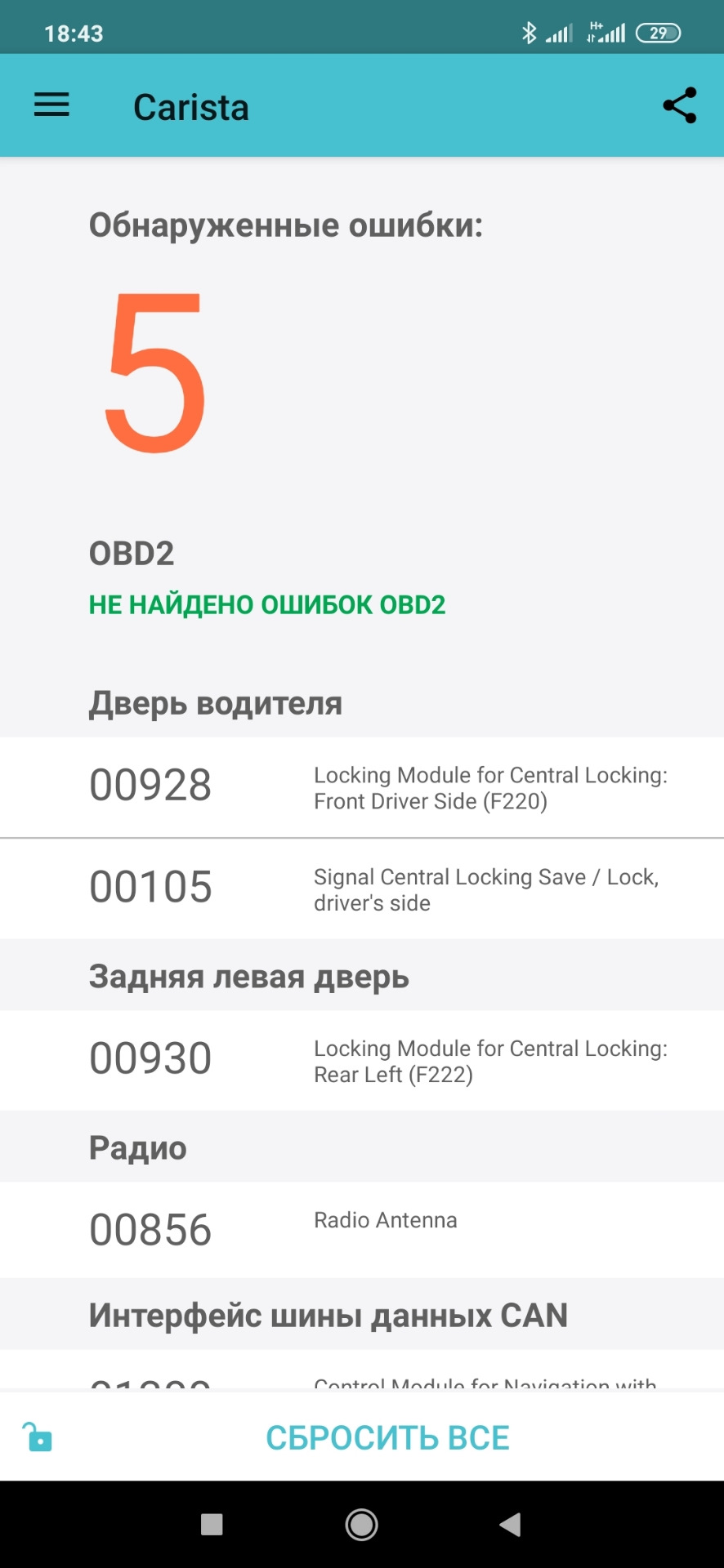Return to the home screen

click(x=361, y=1524)
